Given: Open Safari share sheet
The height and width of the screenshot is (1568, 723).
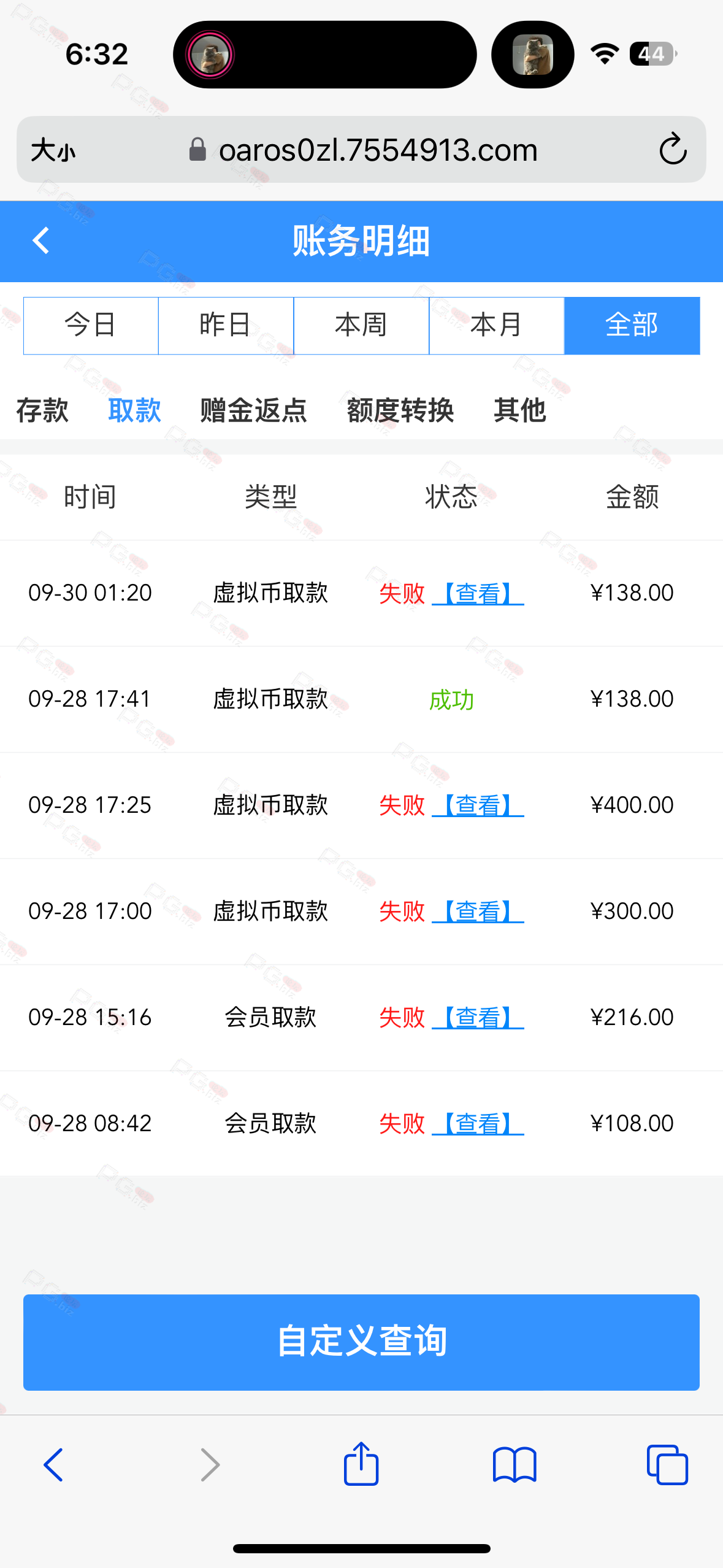Looking at the screenshot, I should 361,1464.
